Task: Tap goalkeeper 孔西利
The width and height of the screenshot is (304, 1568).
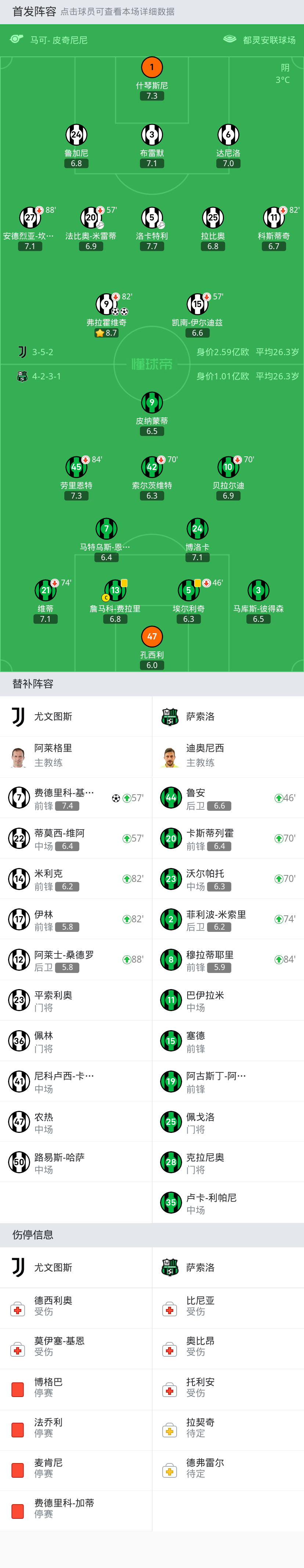Action: [152, 637]
